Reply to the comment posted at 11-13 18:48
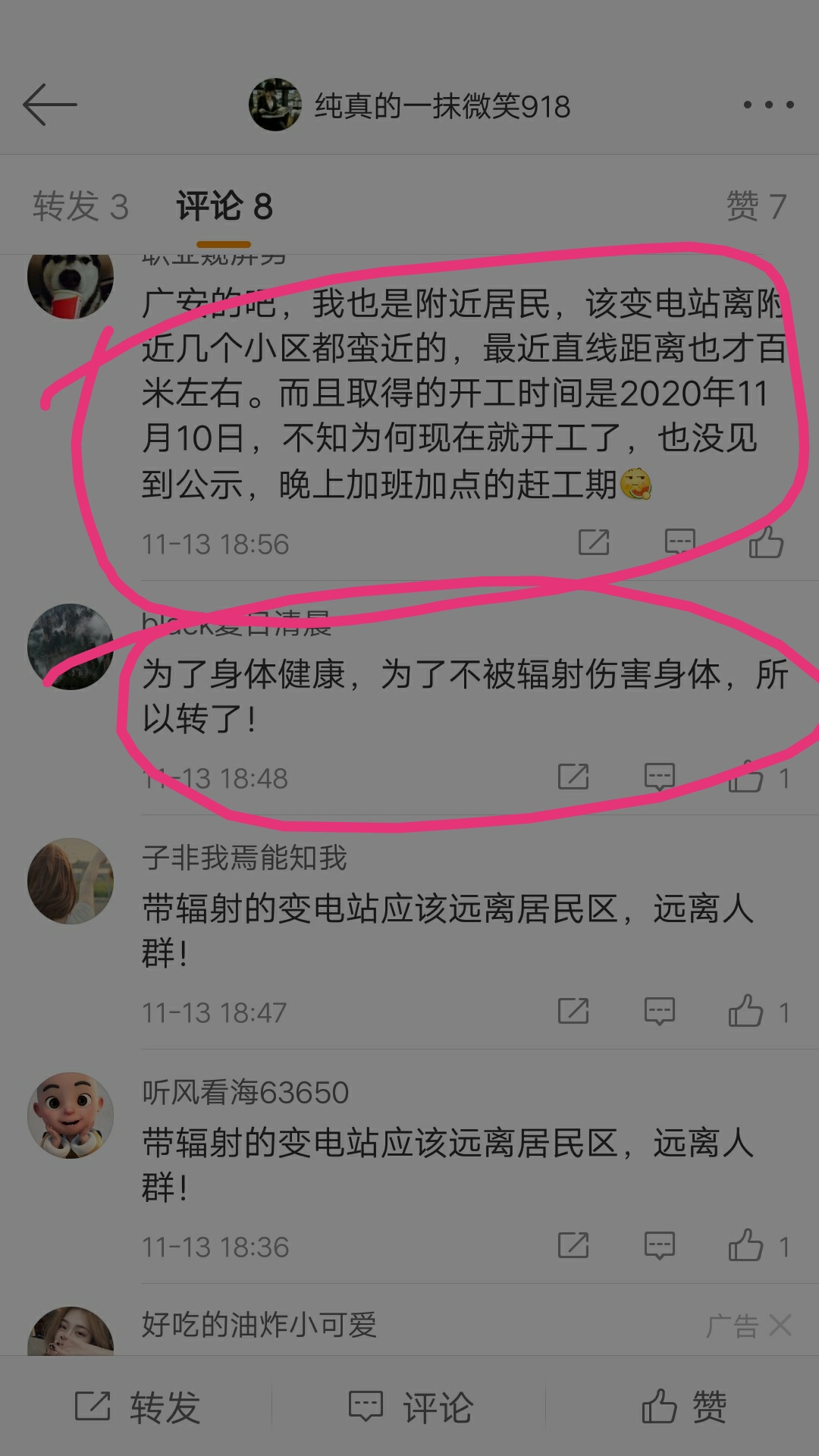 click(x=659, y=777)
